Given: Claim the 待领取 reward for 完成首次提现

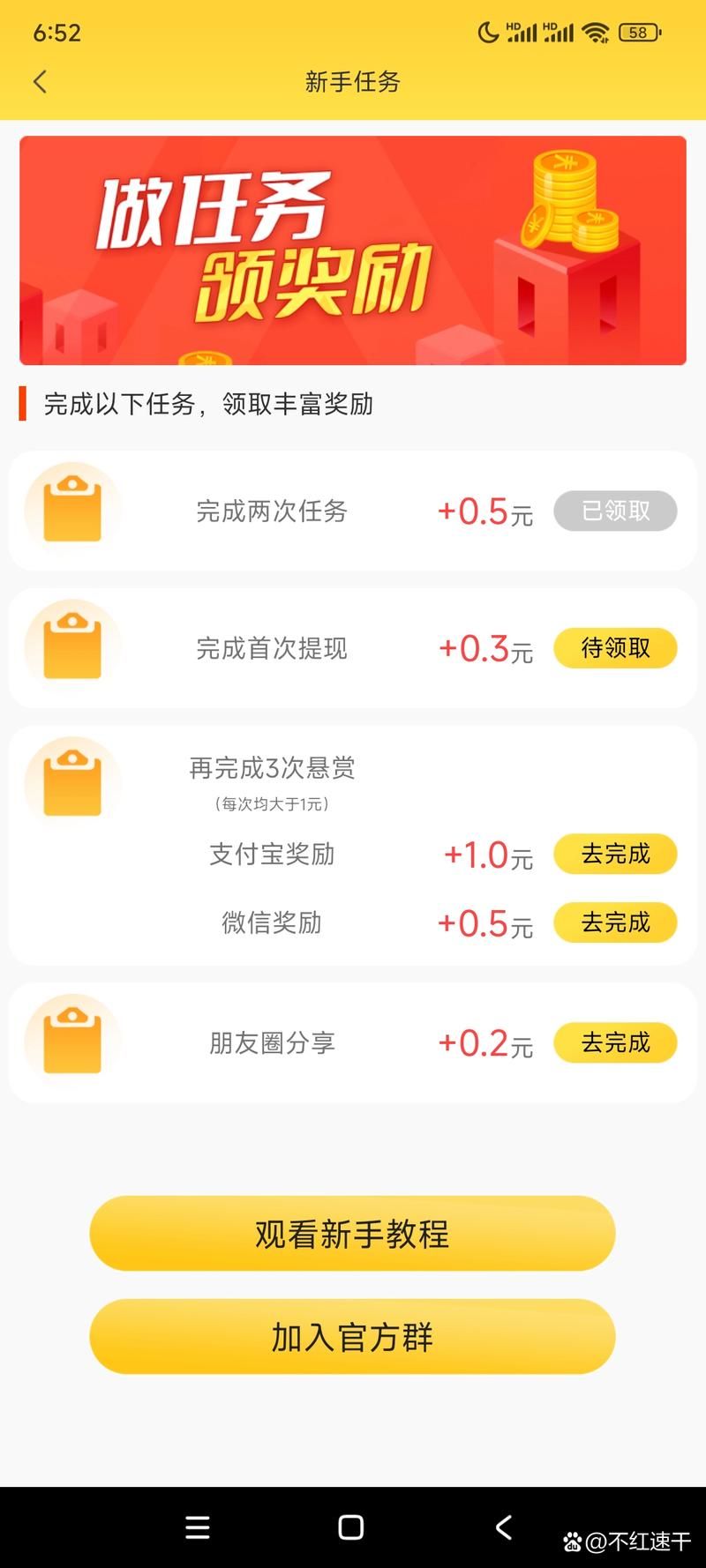Looking at the screenshot, I should click(615, 648).
